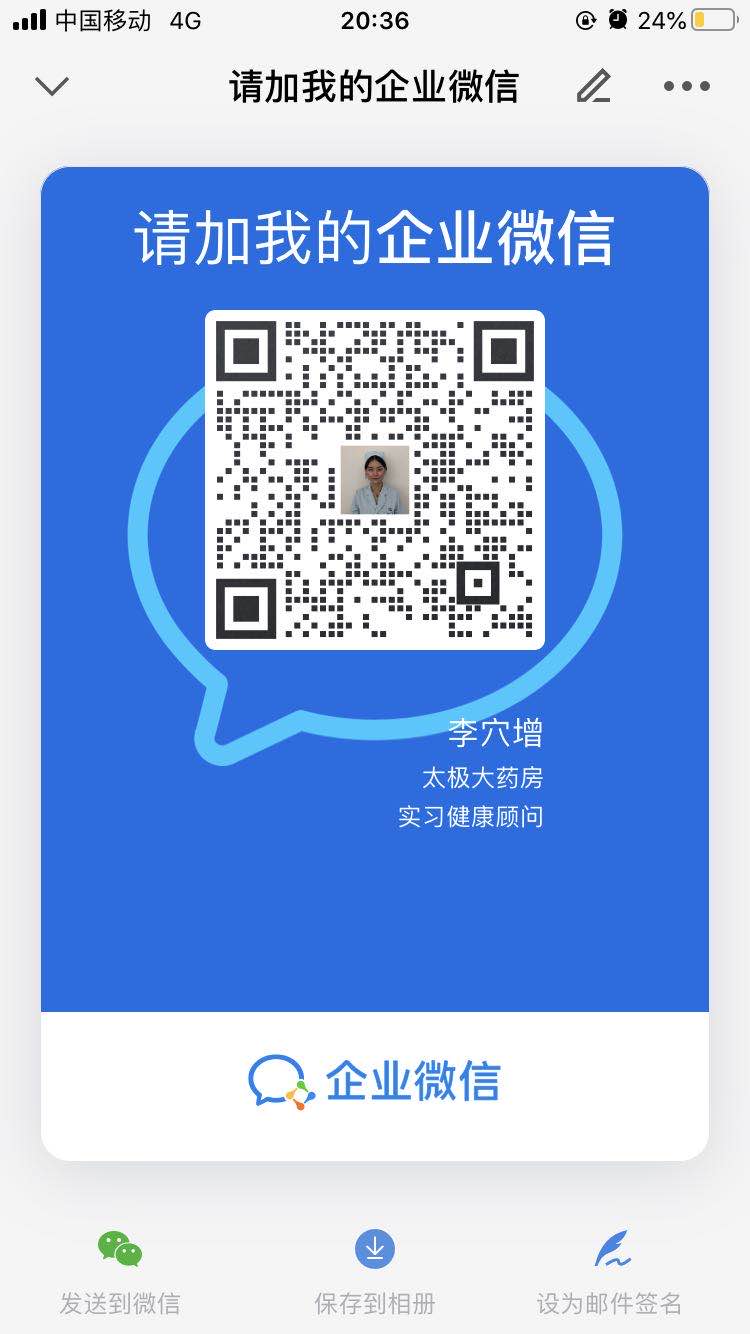The image size is (750, 1334).
Task: Choose 保存到相册 to save the image
Action: click(x=375, y=1272)
